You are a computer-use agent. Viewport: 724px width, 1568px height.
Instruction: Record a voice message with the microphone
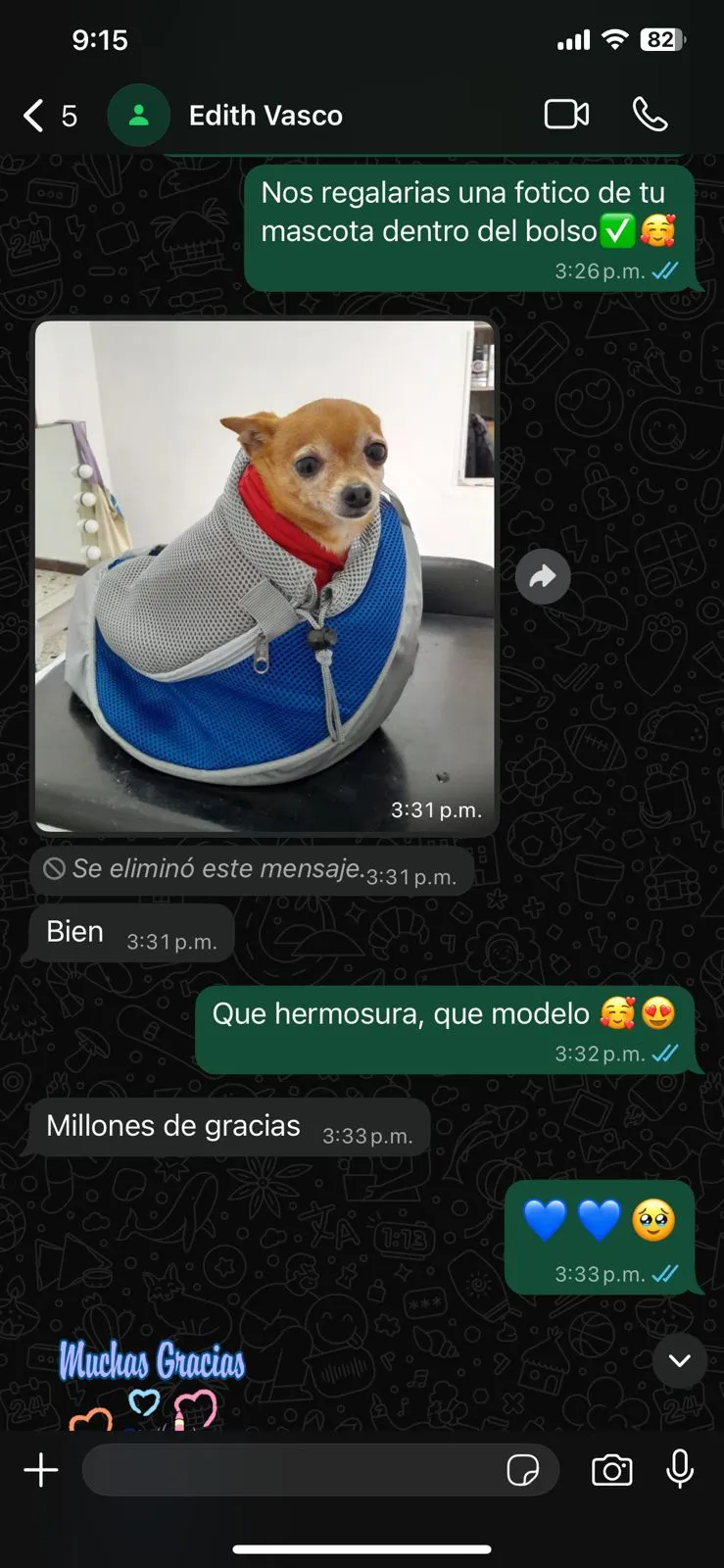click(x=680, y=1470)
